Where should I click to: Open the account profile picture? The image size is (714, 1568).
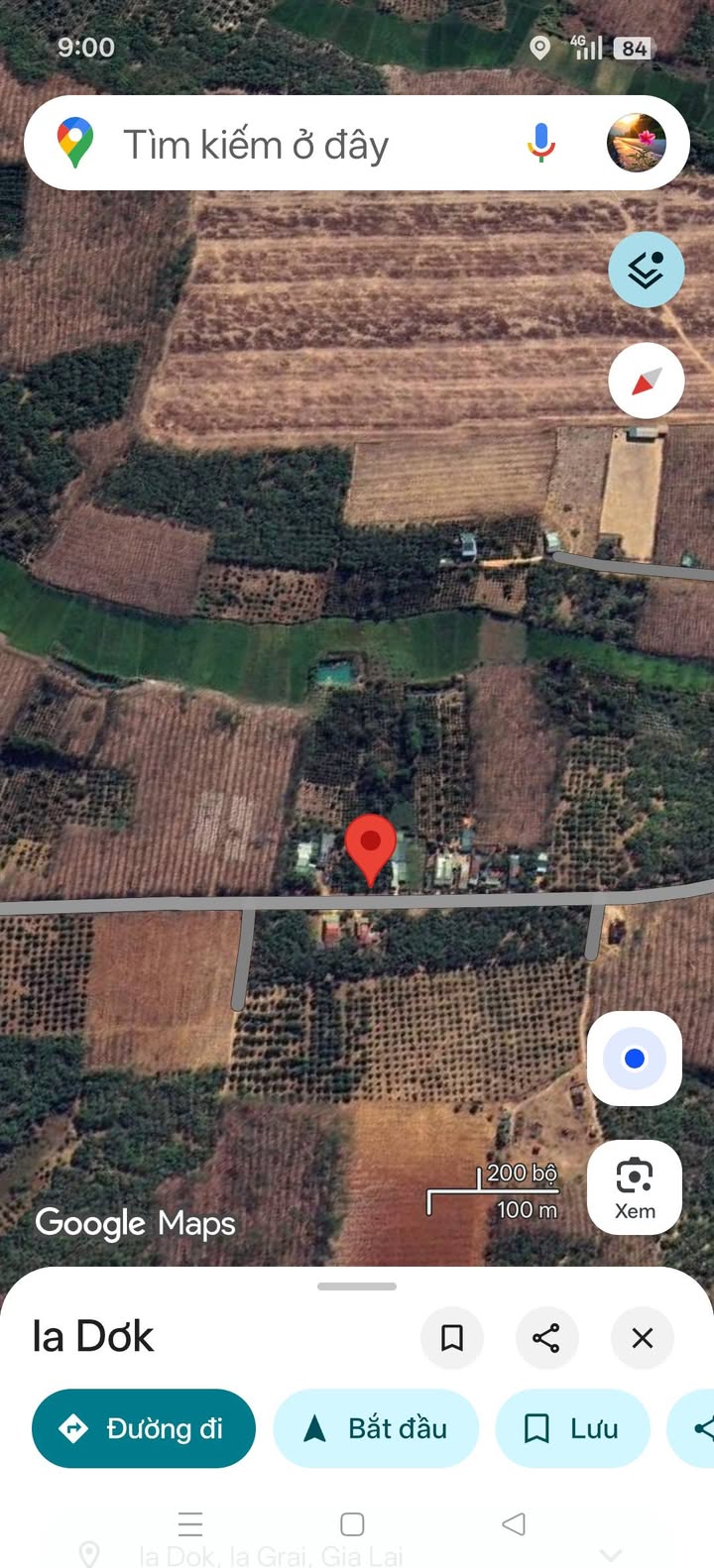tap(636, 143)
